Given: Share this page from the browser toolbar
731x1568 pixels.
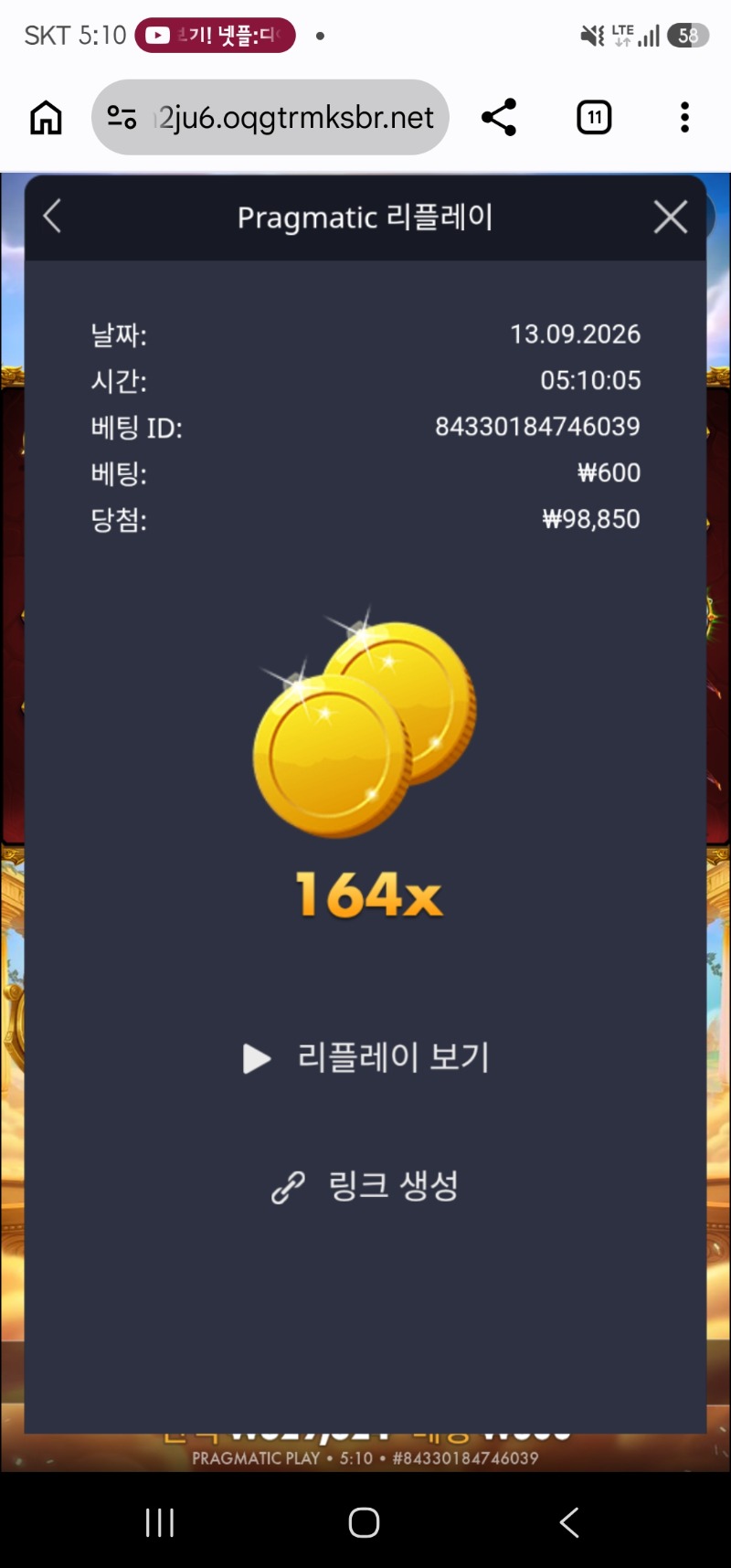Looking at the screenshot, I should click(499, 117).
